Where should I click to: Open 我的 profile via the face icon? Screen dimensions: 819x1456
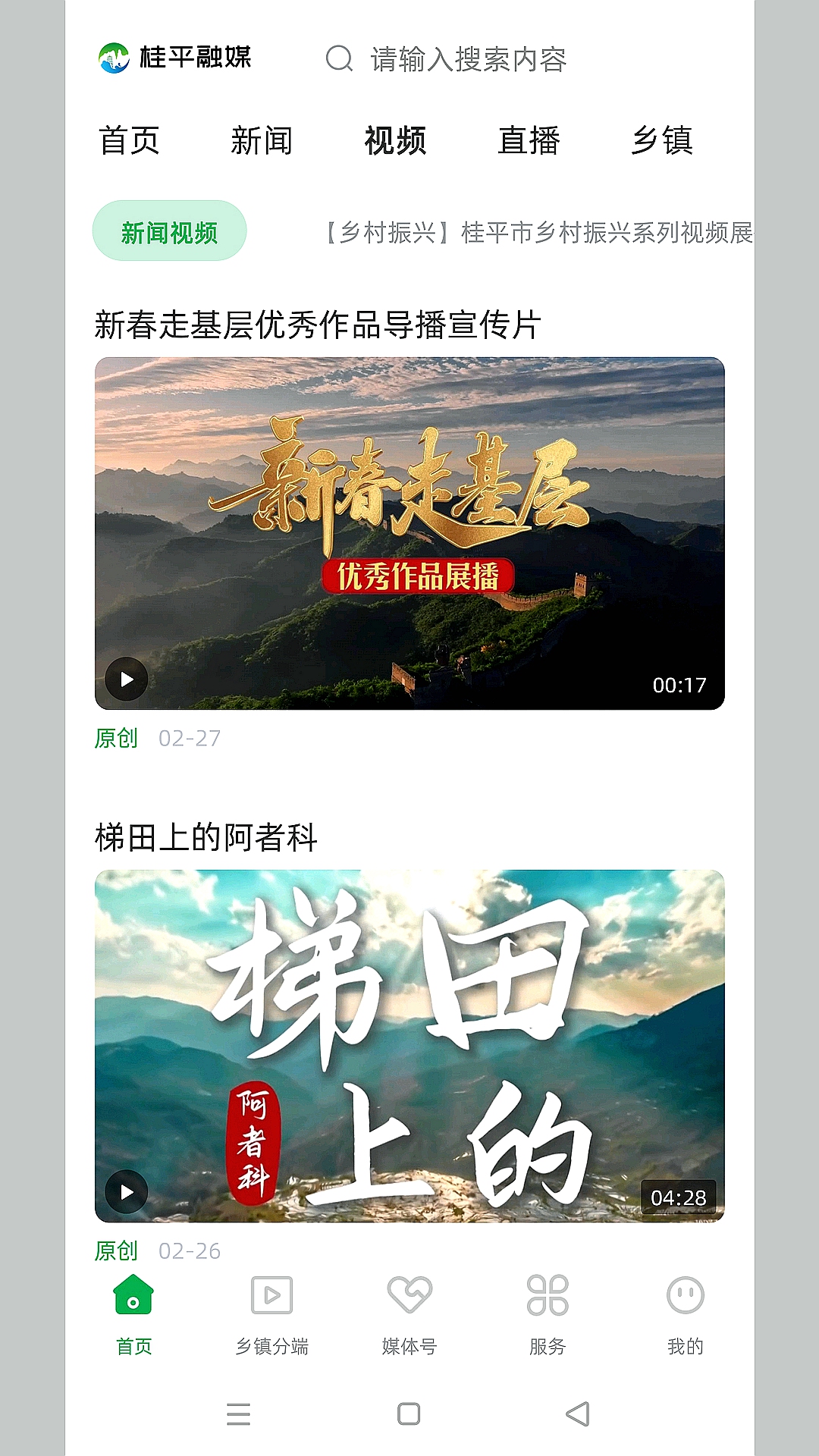tap(686, 1295)
